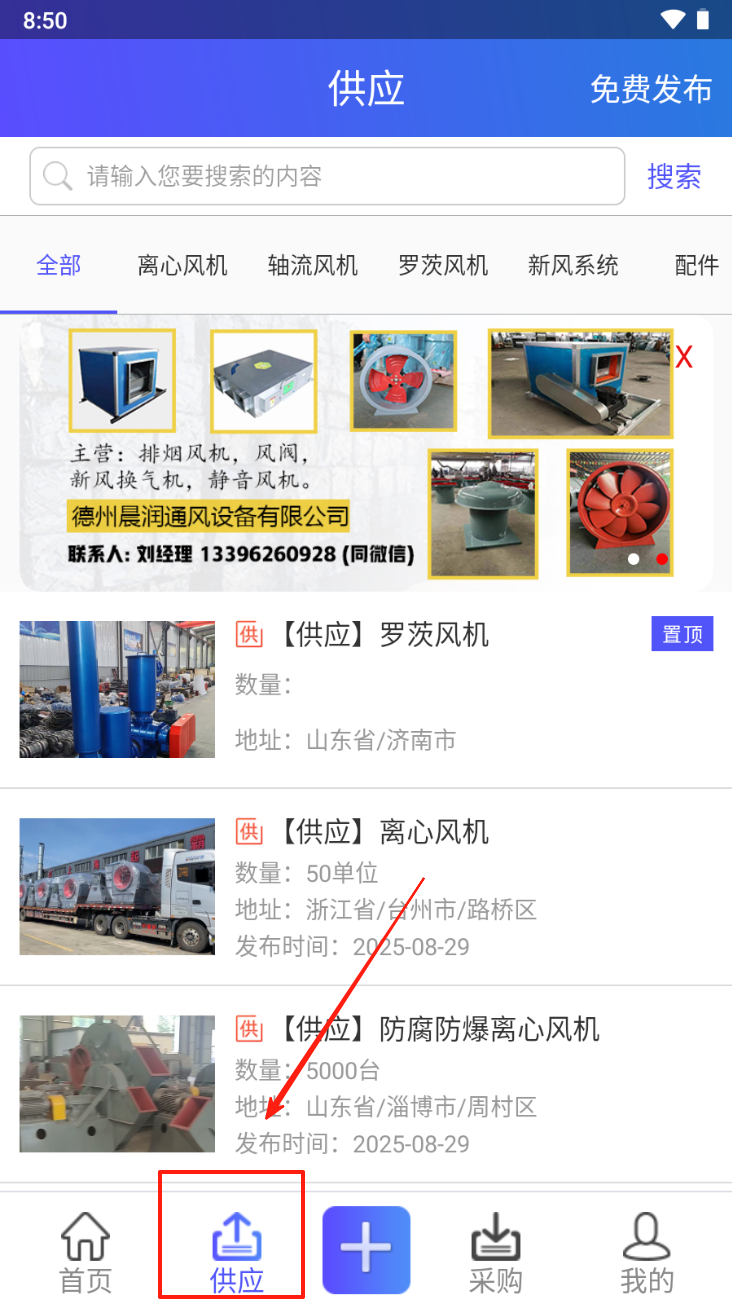Viewport: 732px width, 1304px height.
Task: Open the 我的 profile tab
Action: (x=646, y=1250)
